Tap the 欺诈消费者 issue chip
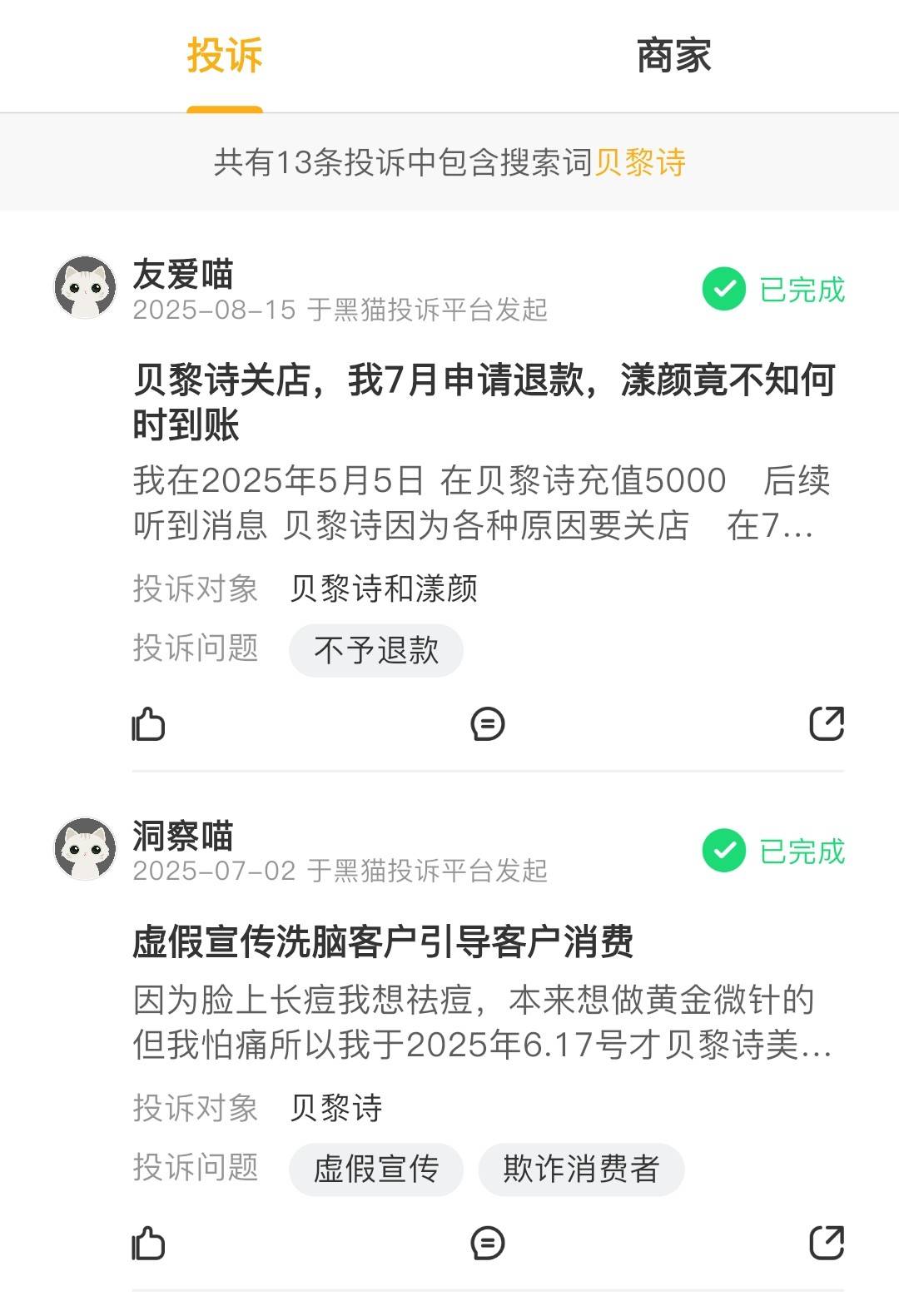This screenshot has width=899, height=1316. (x=580, y=1169)
